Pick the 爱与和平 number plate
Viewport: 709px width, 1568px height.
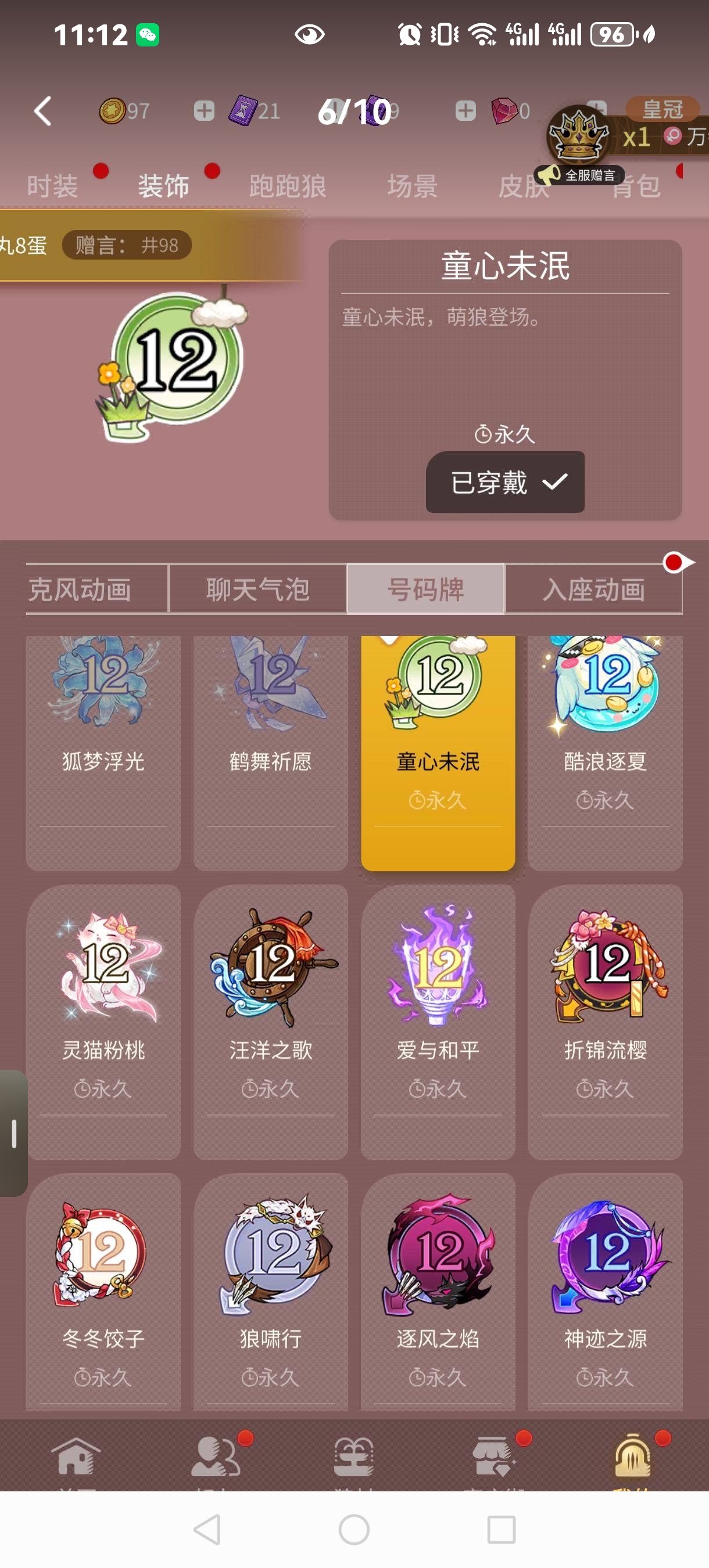[438, 1022]
